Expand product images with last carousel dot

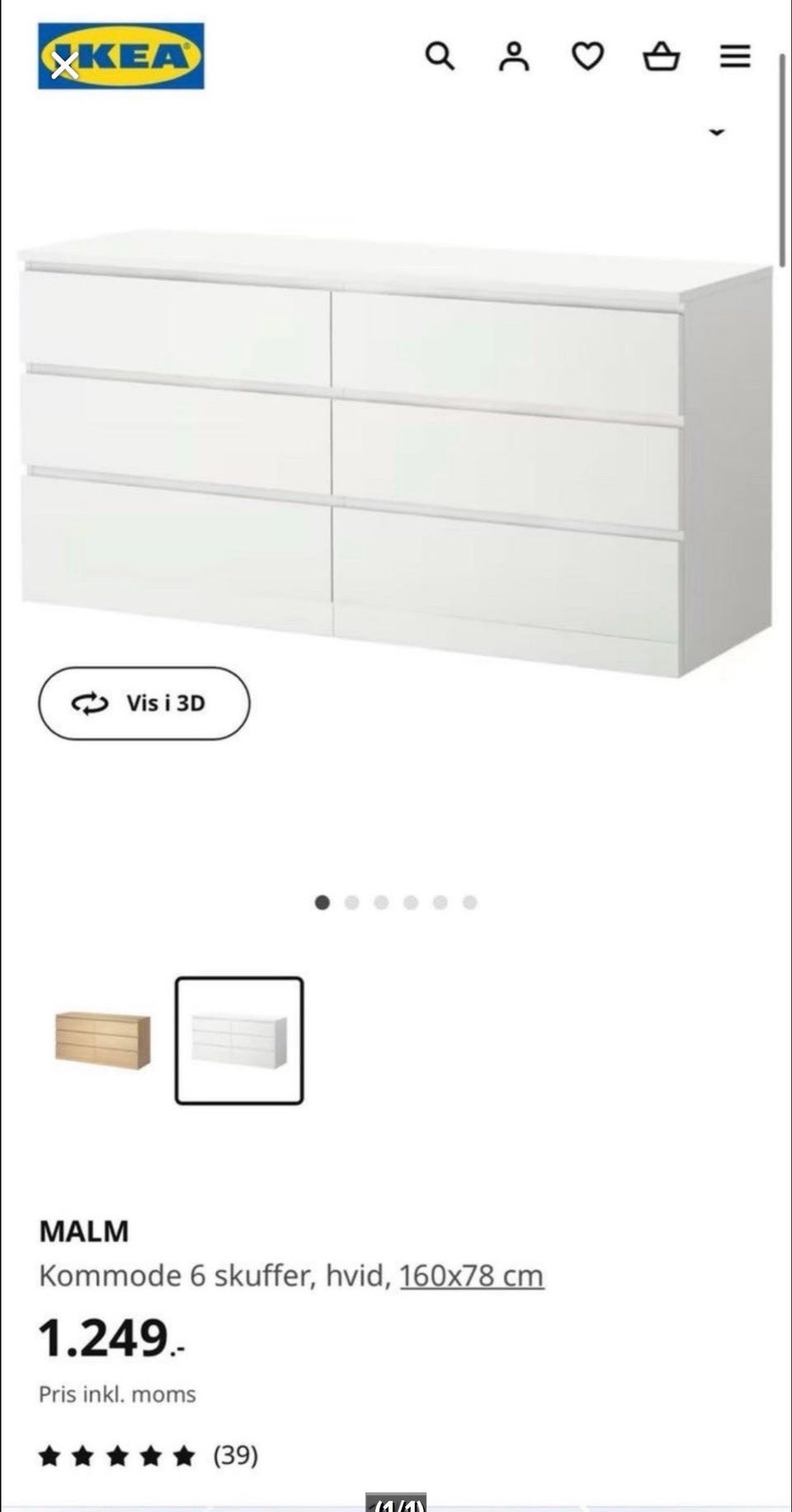[470, 902]
